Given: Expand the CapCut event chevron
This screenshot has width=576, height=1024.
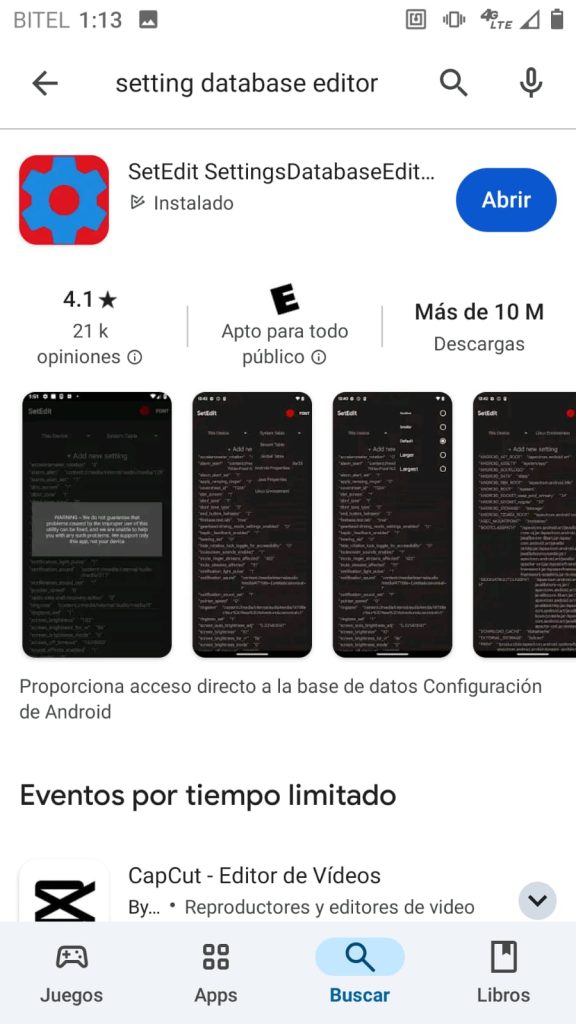Looking at the screenshot, I should click(537, 901).
